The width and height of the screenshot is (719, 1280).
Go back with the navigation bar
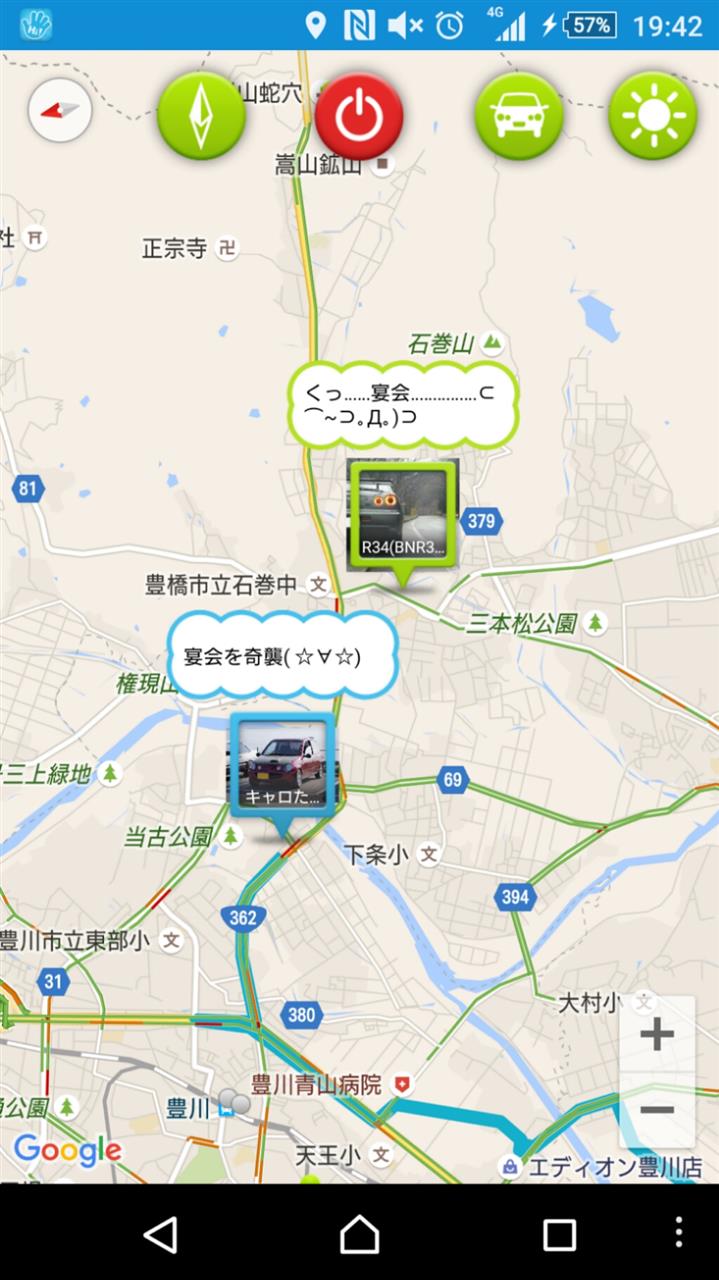click(x=160, y=1234)
